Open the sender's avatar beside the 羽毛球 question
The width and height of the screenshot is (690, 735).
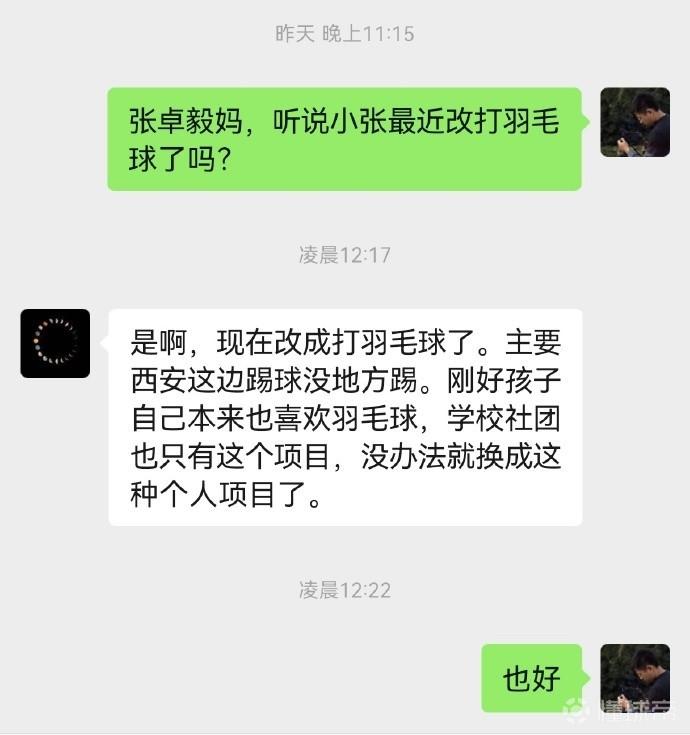coord(634,122)
